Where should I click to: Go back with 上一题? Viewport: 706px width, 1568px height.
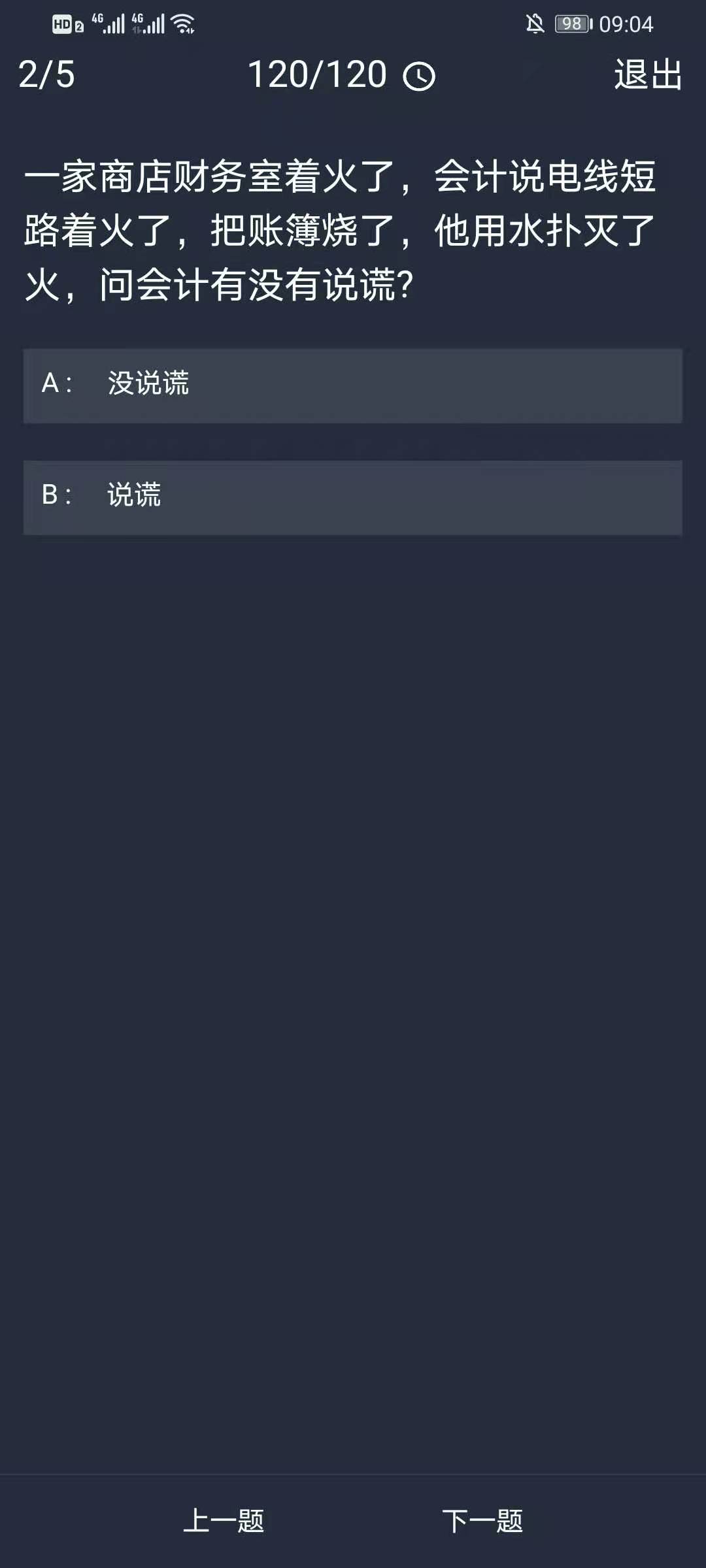pyautogui.click(x=224, y=1520)
